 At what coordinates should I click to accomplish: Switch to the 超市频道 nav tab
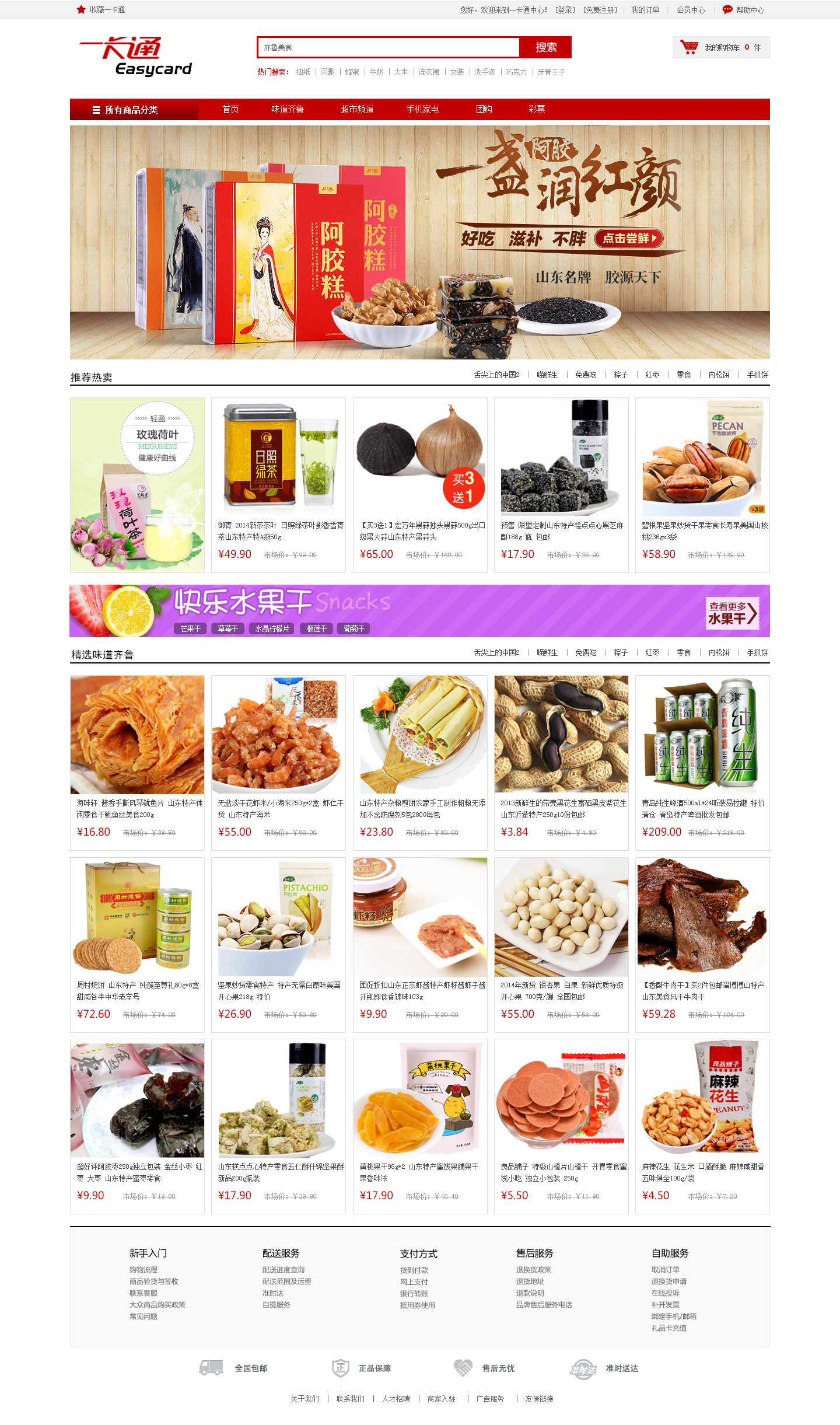357,109
